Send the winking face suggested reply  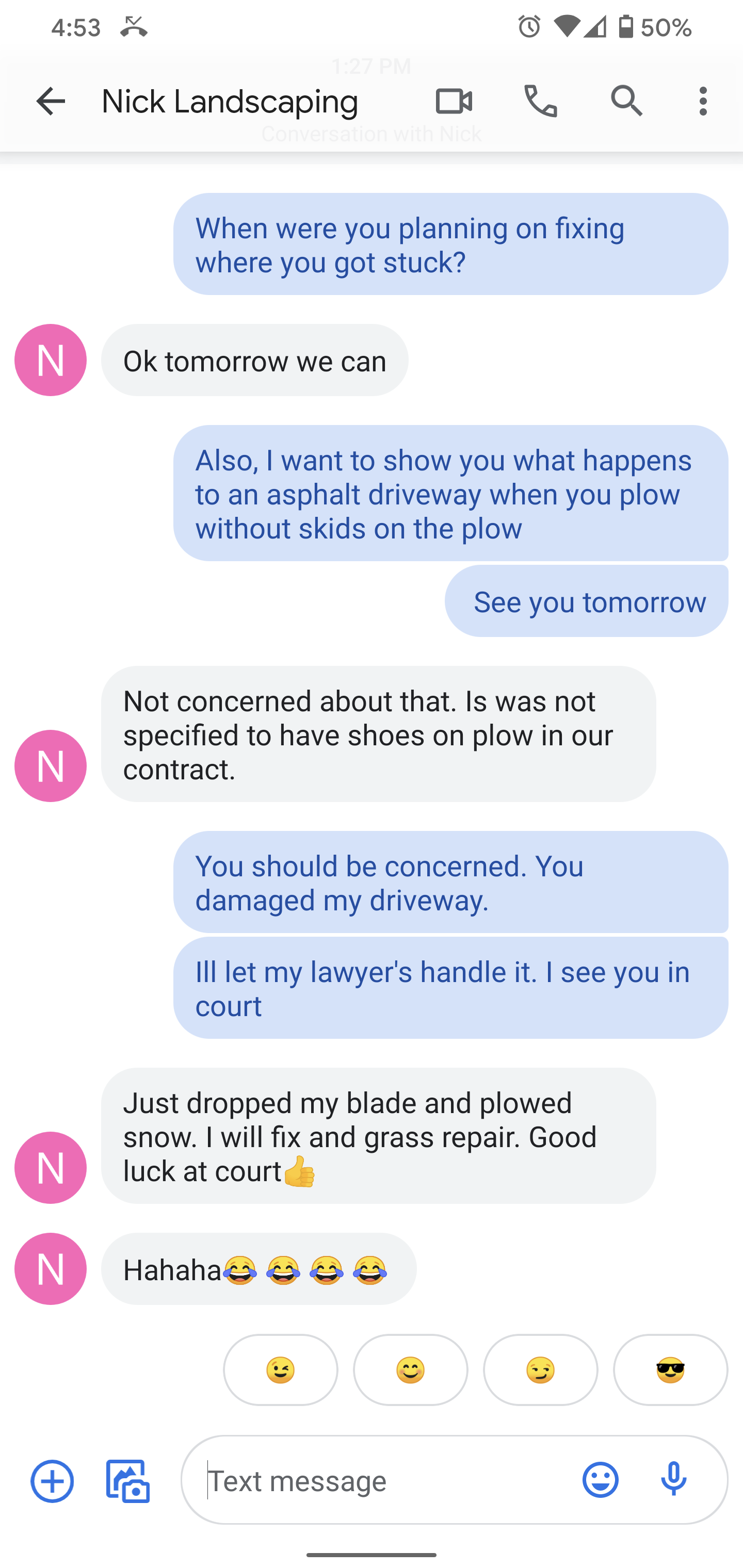click(280, 1369)
